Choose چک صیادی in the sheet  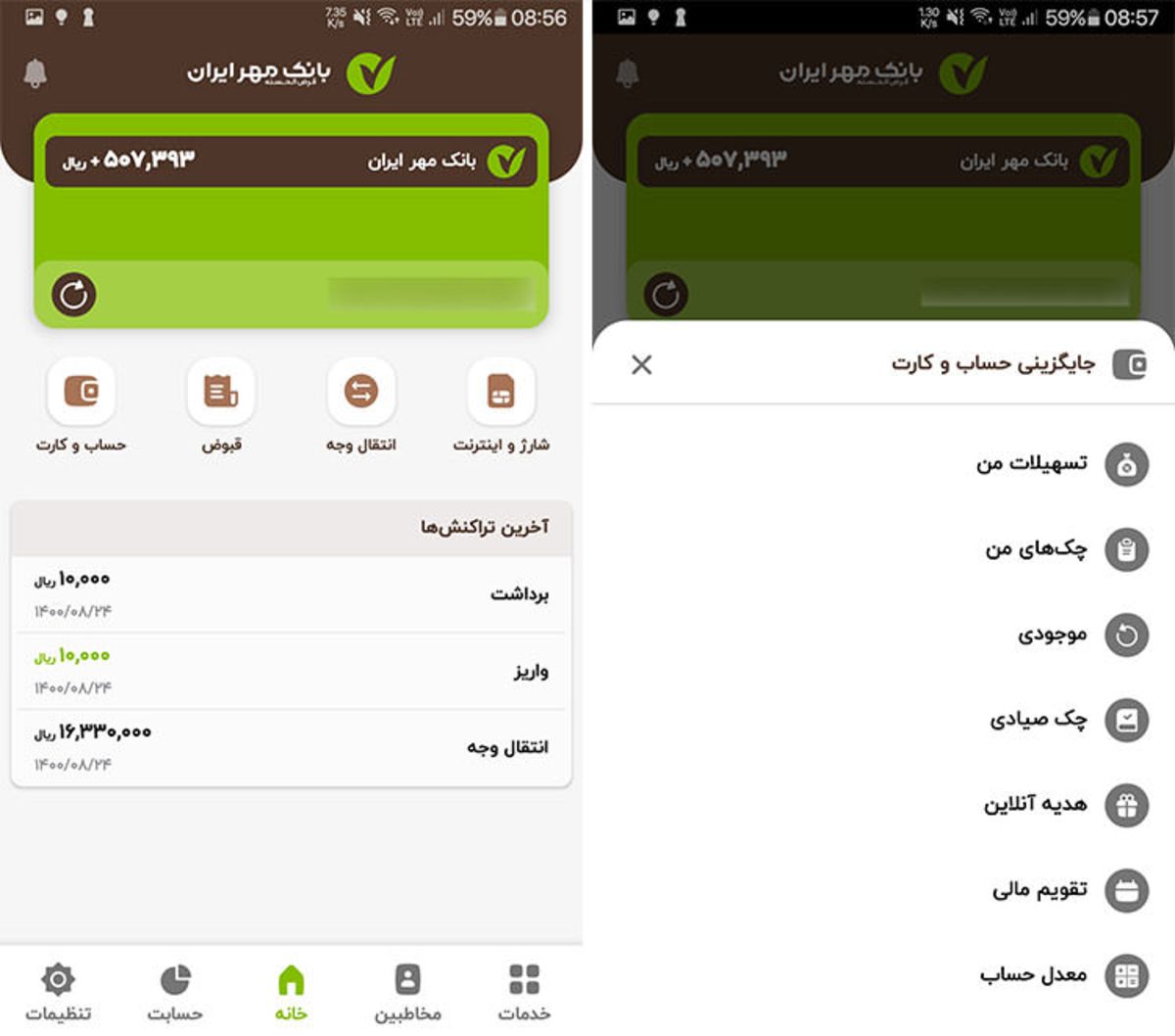(1038, 721)
